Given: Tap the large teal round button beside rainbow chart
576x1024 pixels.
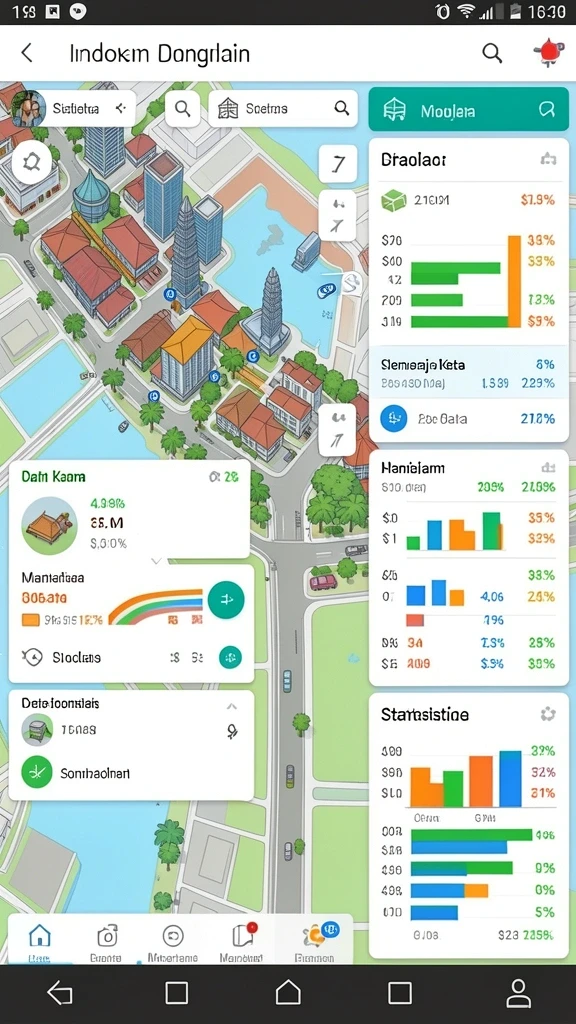Looking at the screenshot, I should click(226, 599).
